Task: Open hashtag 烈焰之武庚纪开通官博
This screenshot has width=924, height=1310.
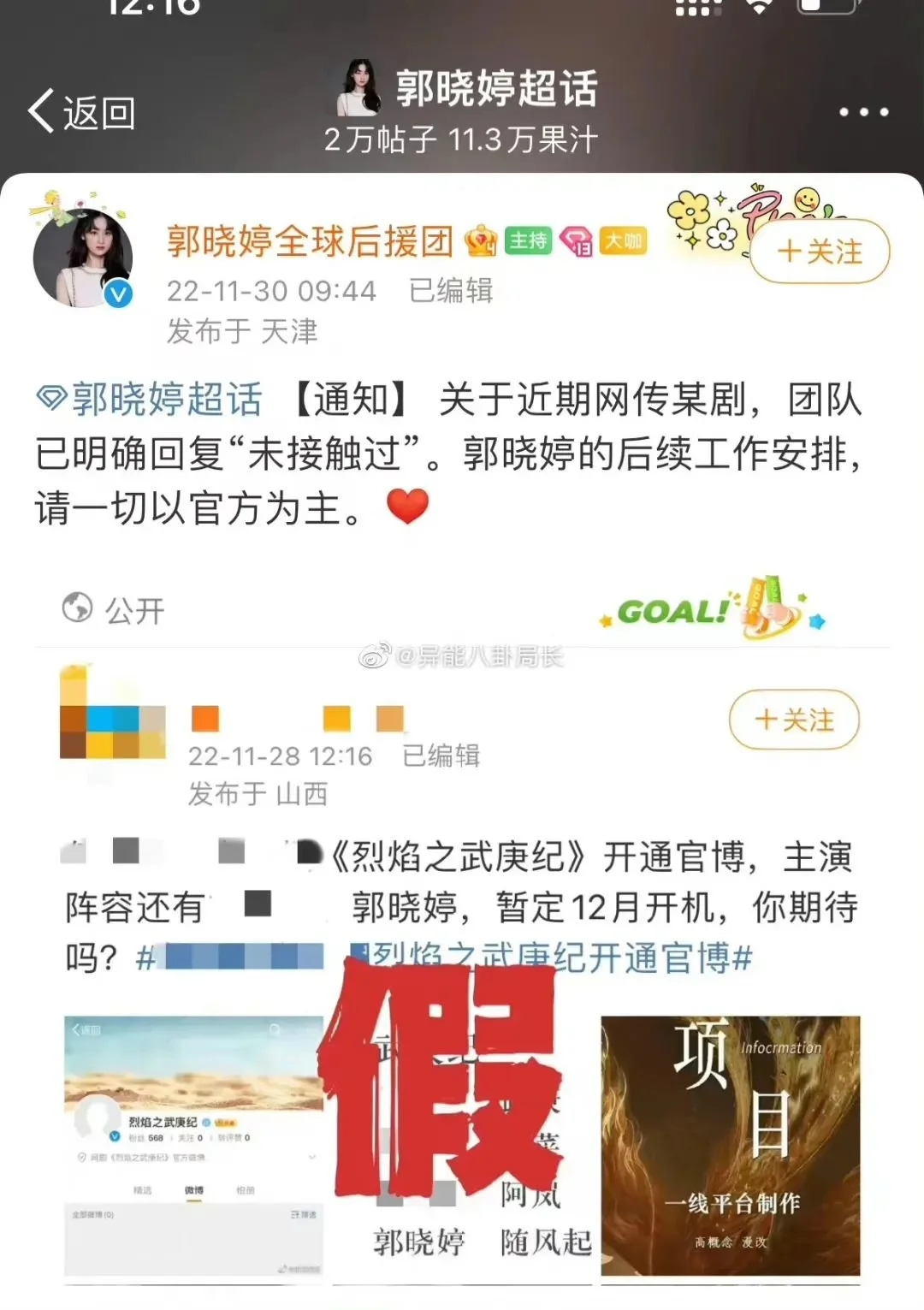Action: [x=556, y=958]
